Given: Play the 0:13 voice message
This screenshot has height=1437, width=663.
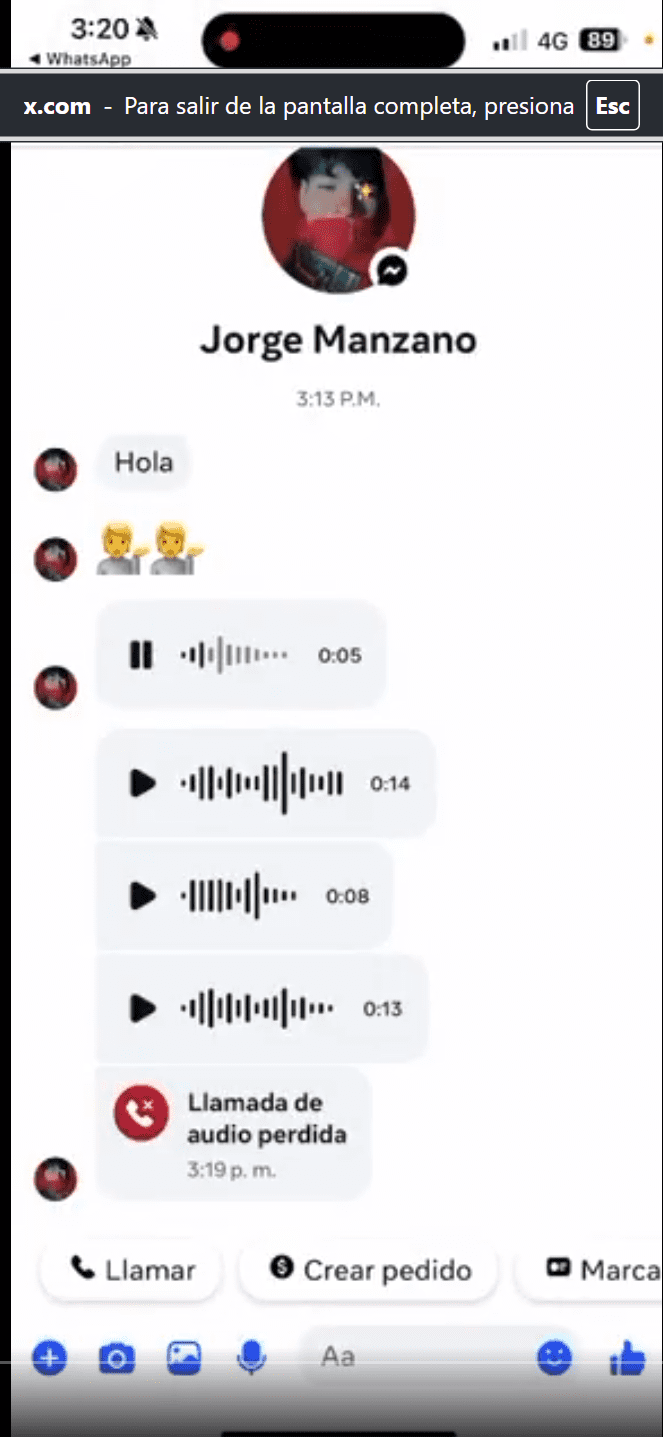Looking at the screenshot, I should coord(143,1008).
